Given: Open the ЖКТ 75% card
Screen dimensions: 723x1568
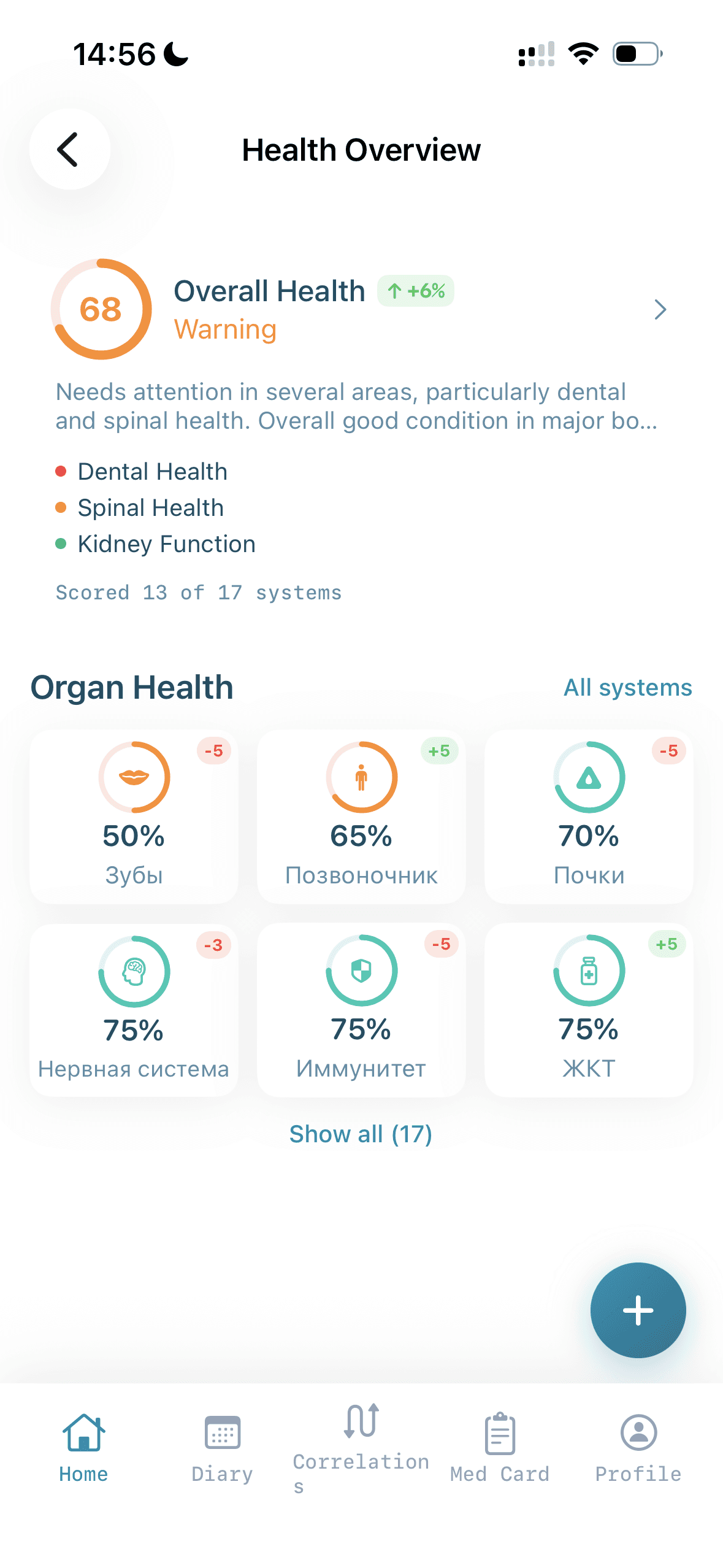Looking at the screenshot, I should click(589, 1010).
